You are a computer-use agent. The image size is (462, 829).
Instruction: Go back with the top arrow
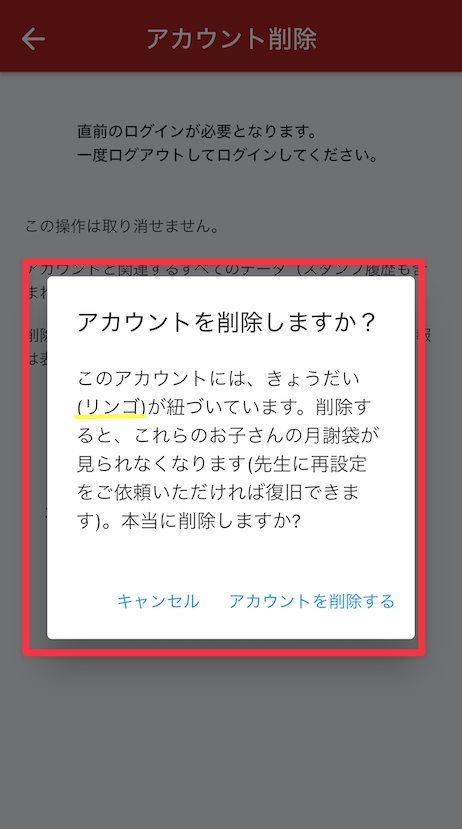33,39
